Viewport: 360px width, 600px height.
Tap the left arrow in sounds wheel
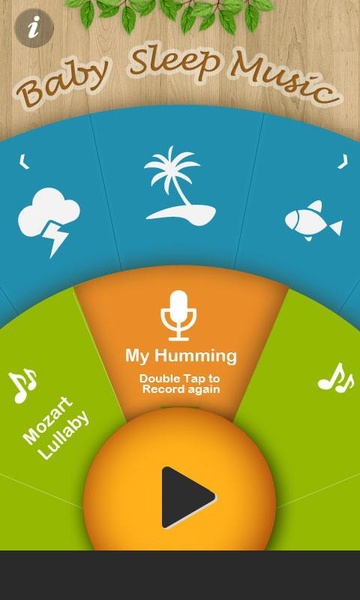point(24,162)
